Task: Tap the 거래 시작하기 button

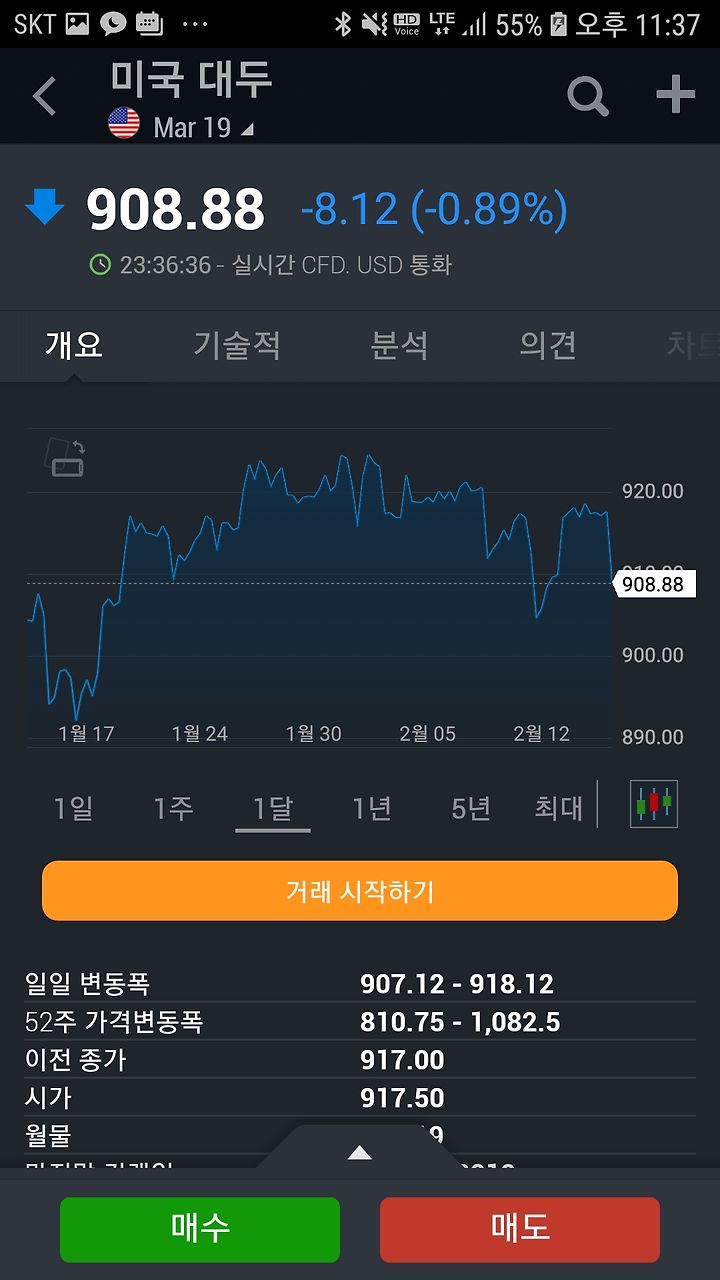Action: (360, 891)
